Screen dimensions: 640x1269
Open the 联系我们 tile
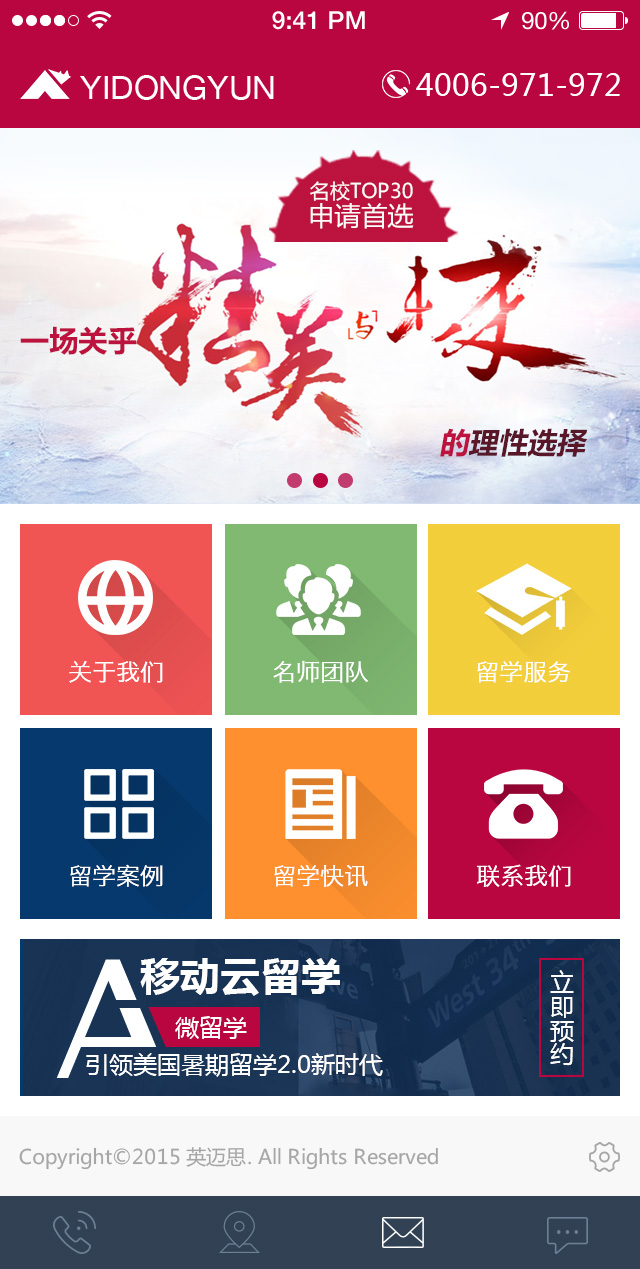pos(524,823)
